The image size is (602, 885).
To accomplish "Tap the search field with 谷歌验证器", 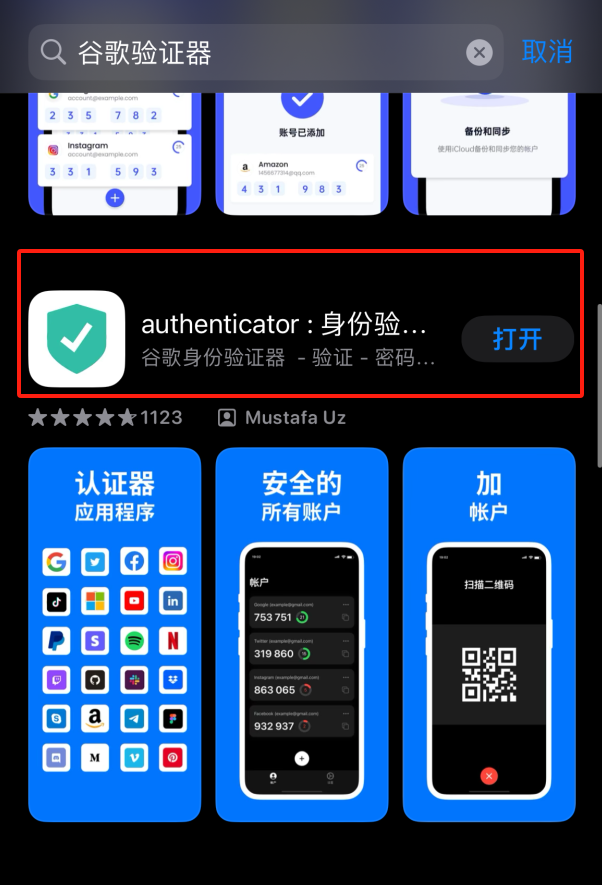I will tap(260, 52).
